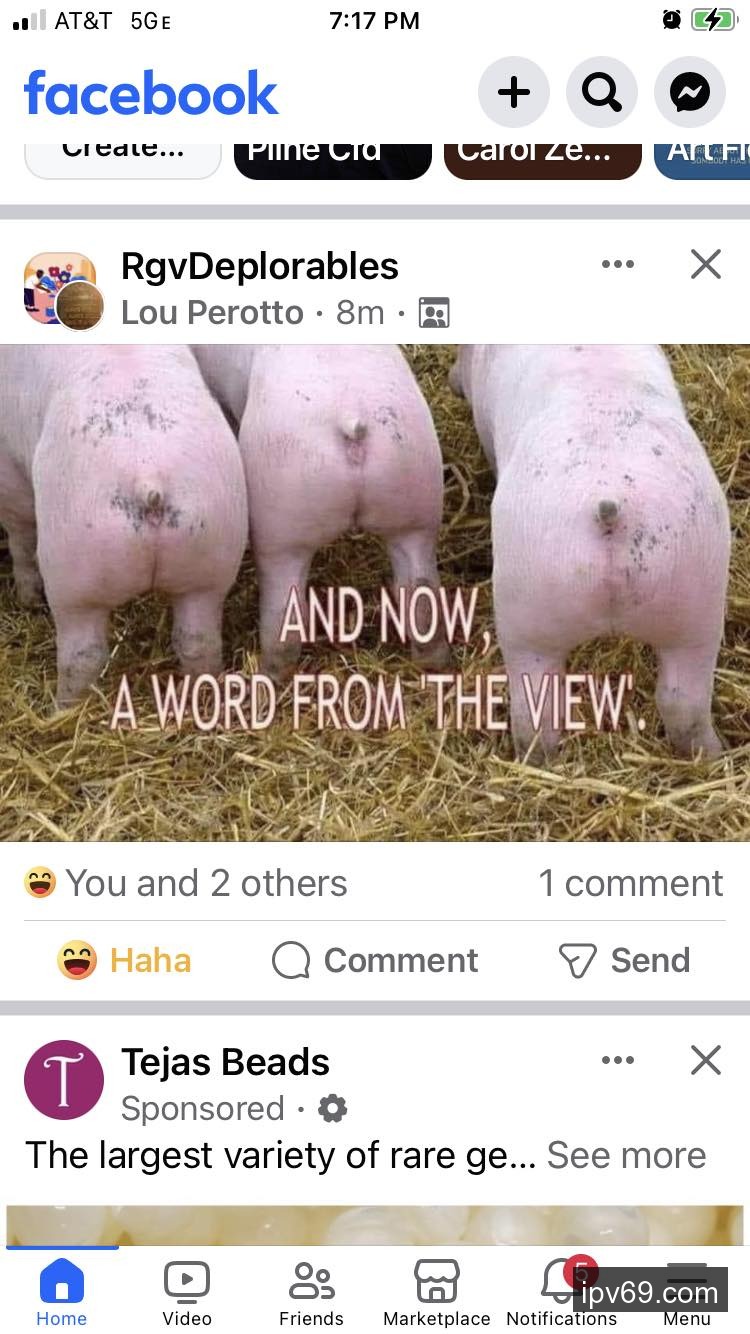Screen dimensions: 750x1334
Task: Remove the Haha reaction
Action: [x=124, y=960]
